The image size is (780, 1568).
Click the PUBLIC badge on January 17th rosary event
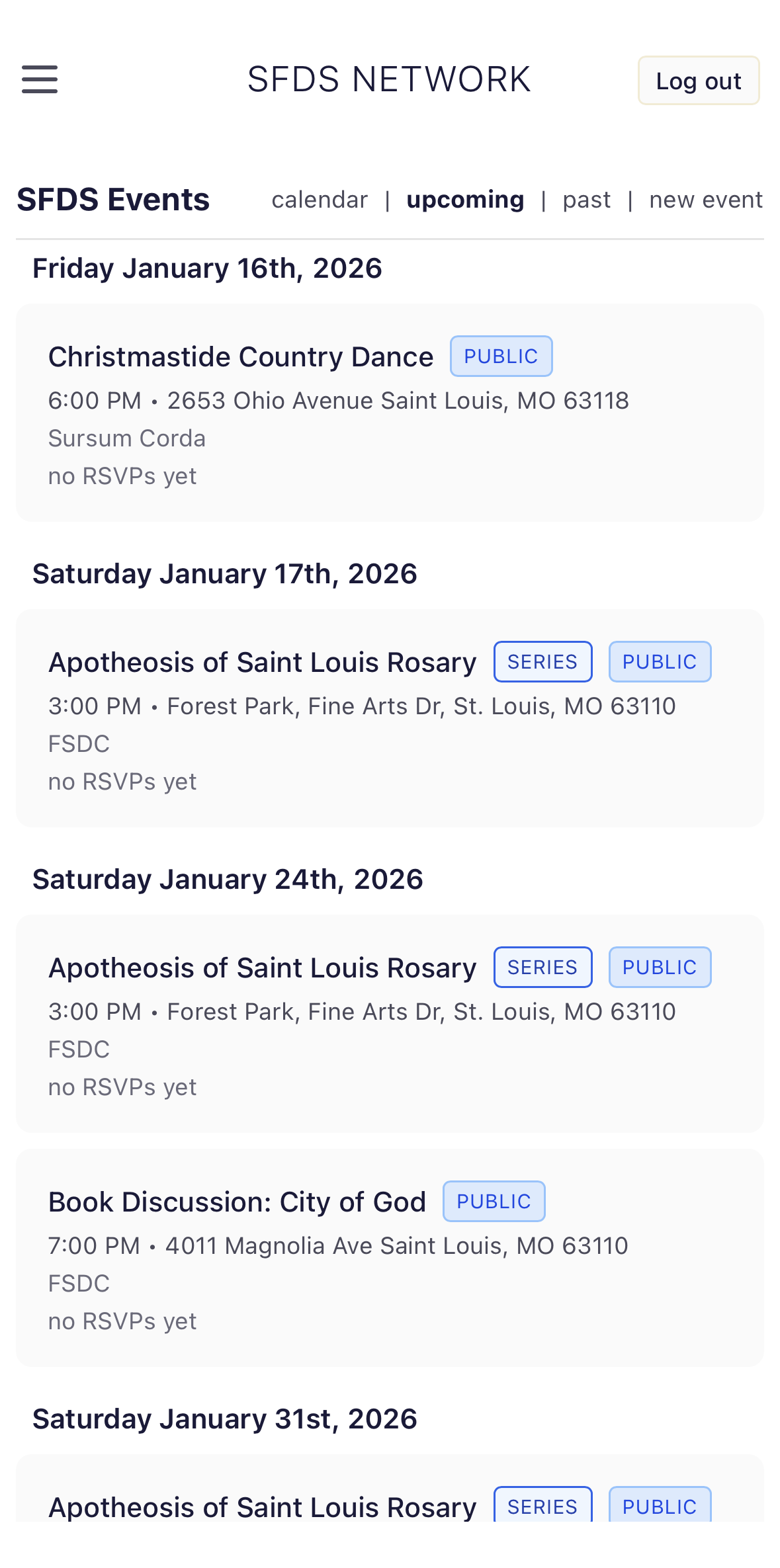pyautogui.click(x=660, y=661)
